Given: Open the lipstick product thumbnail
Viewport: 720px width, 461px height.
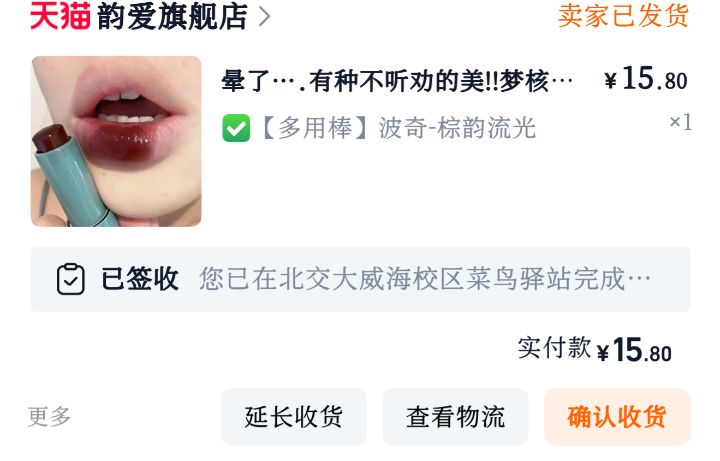Looking at the screenshot, I should coord(116,141).
